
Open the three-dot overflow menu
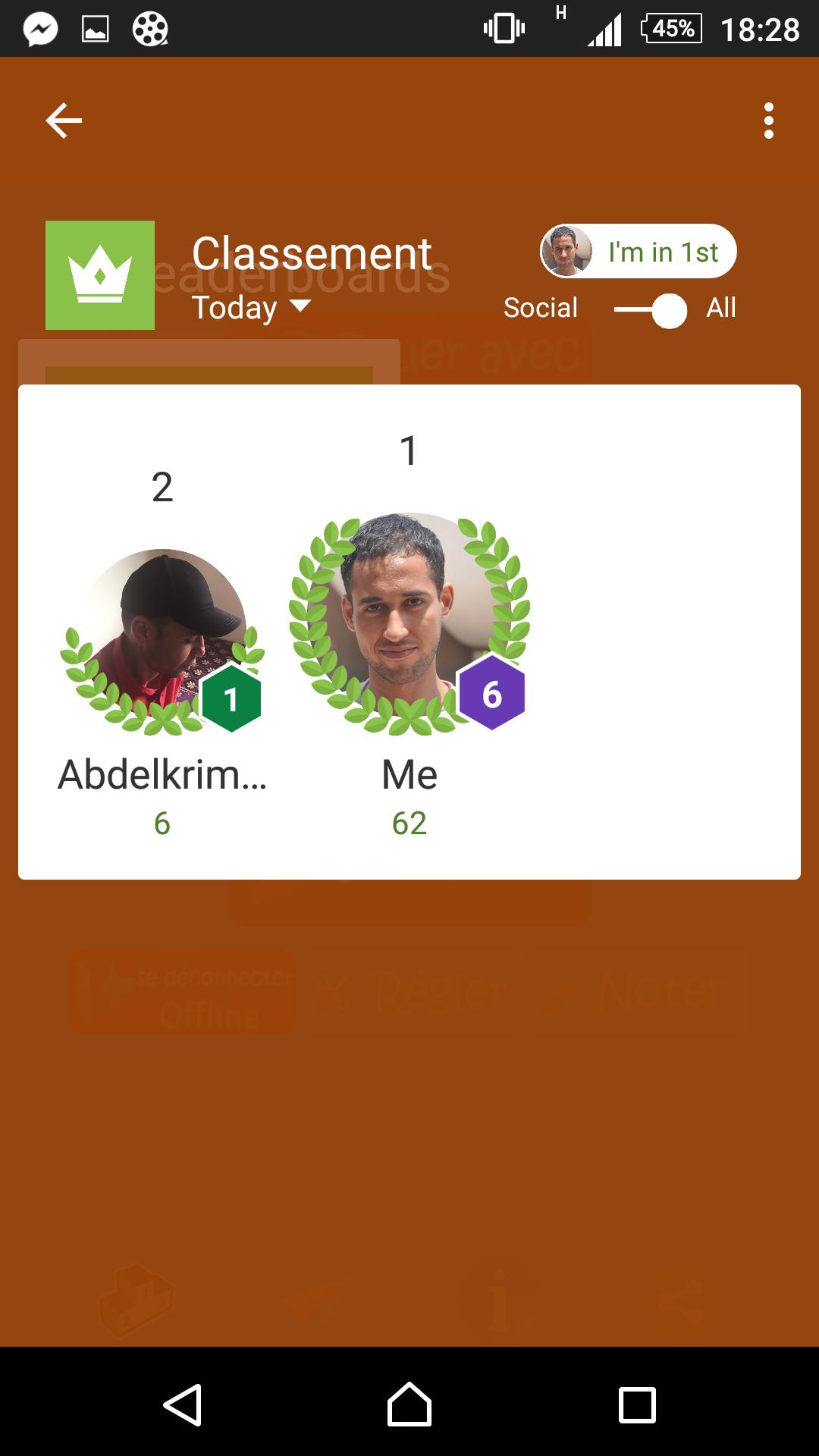pyautogui.click(x=768, y=121)
